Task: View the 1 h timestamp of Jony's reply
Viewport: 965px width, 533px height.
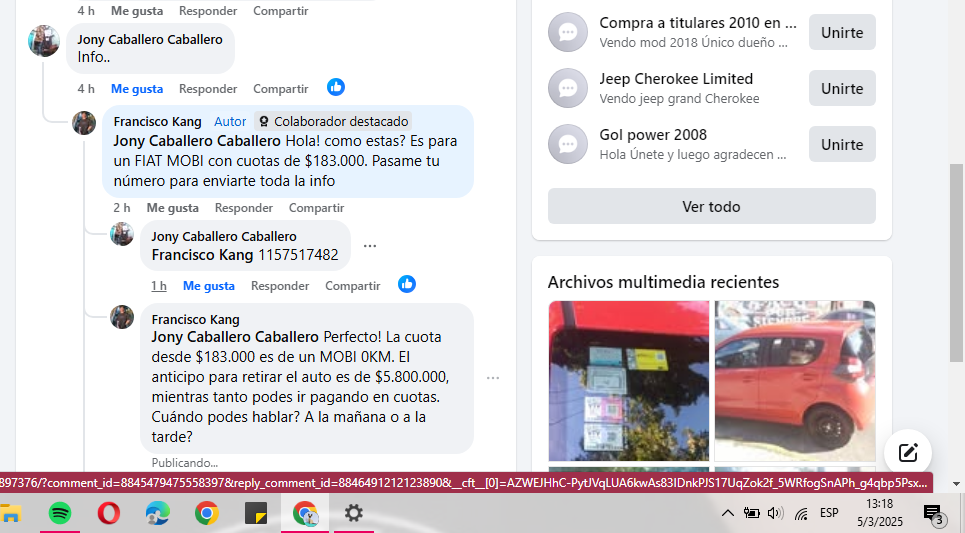Action: pyautogui.click(x=159, y=286)
